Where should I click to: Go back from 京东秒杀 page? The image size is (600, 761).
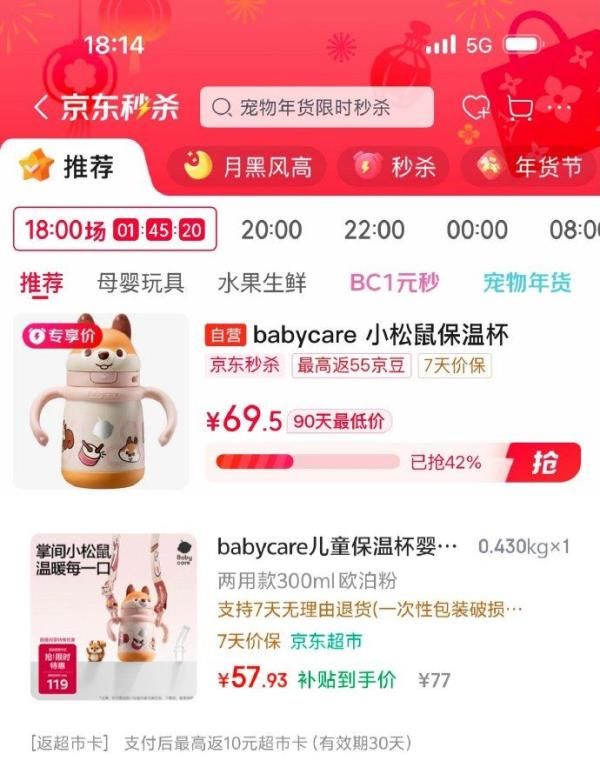pyautogui.click(x=40, y=108)
